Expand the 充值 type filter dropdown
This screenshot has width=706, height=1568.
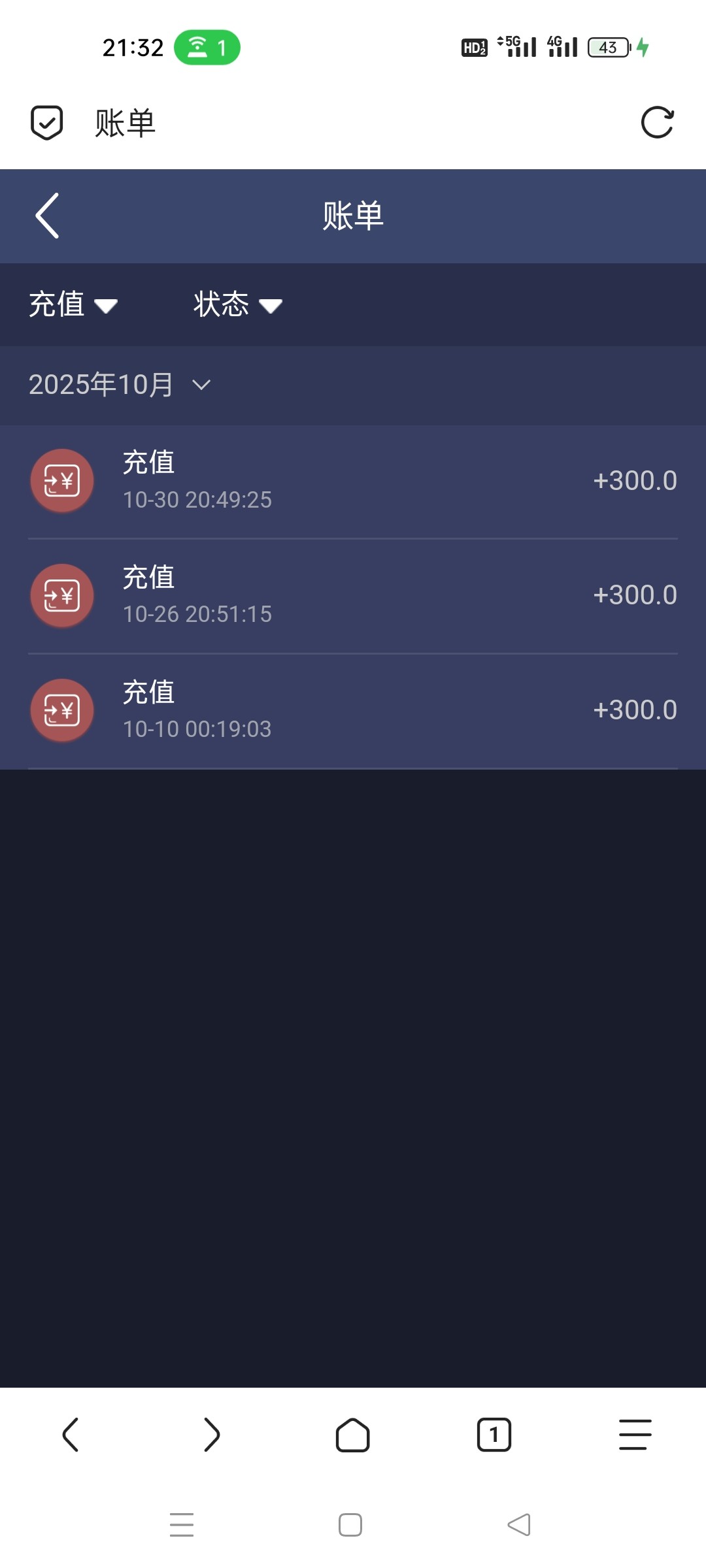point(73,304)
